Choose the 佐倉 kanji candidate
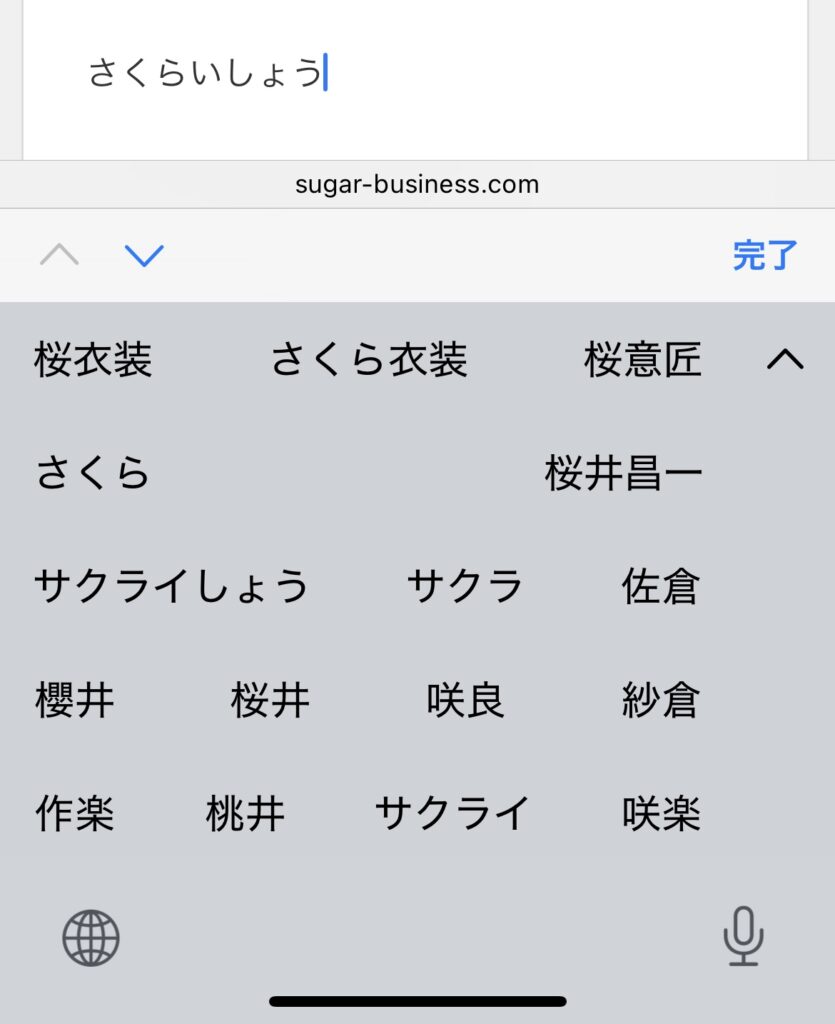 pyautogui.click(x=660, y=586)
